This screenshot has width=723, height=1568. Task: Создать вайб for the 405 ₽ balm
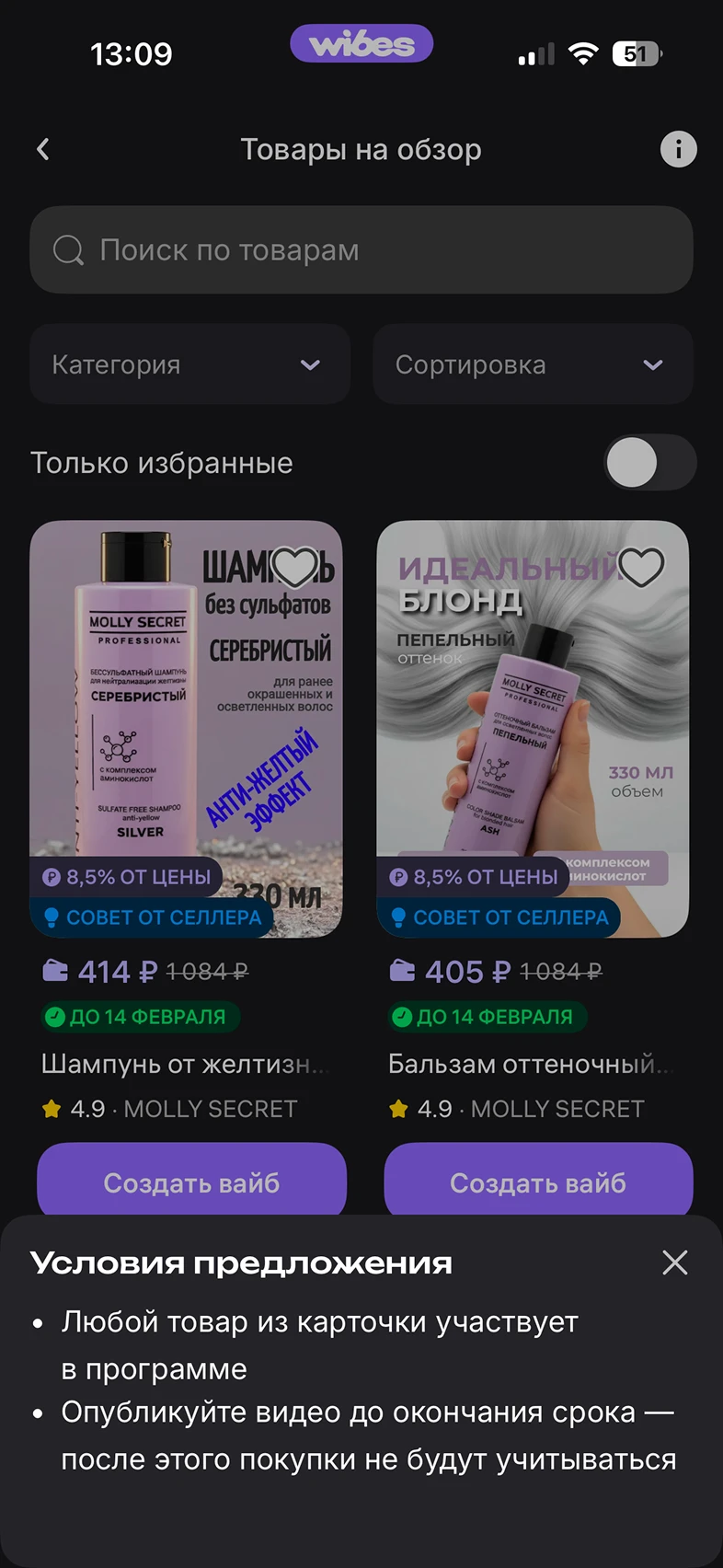(x=538, y=1182)
